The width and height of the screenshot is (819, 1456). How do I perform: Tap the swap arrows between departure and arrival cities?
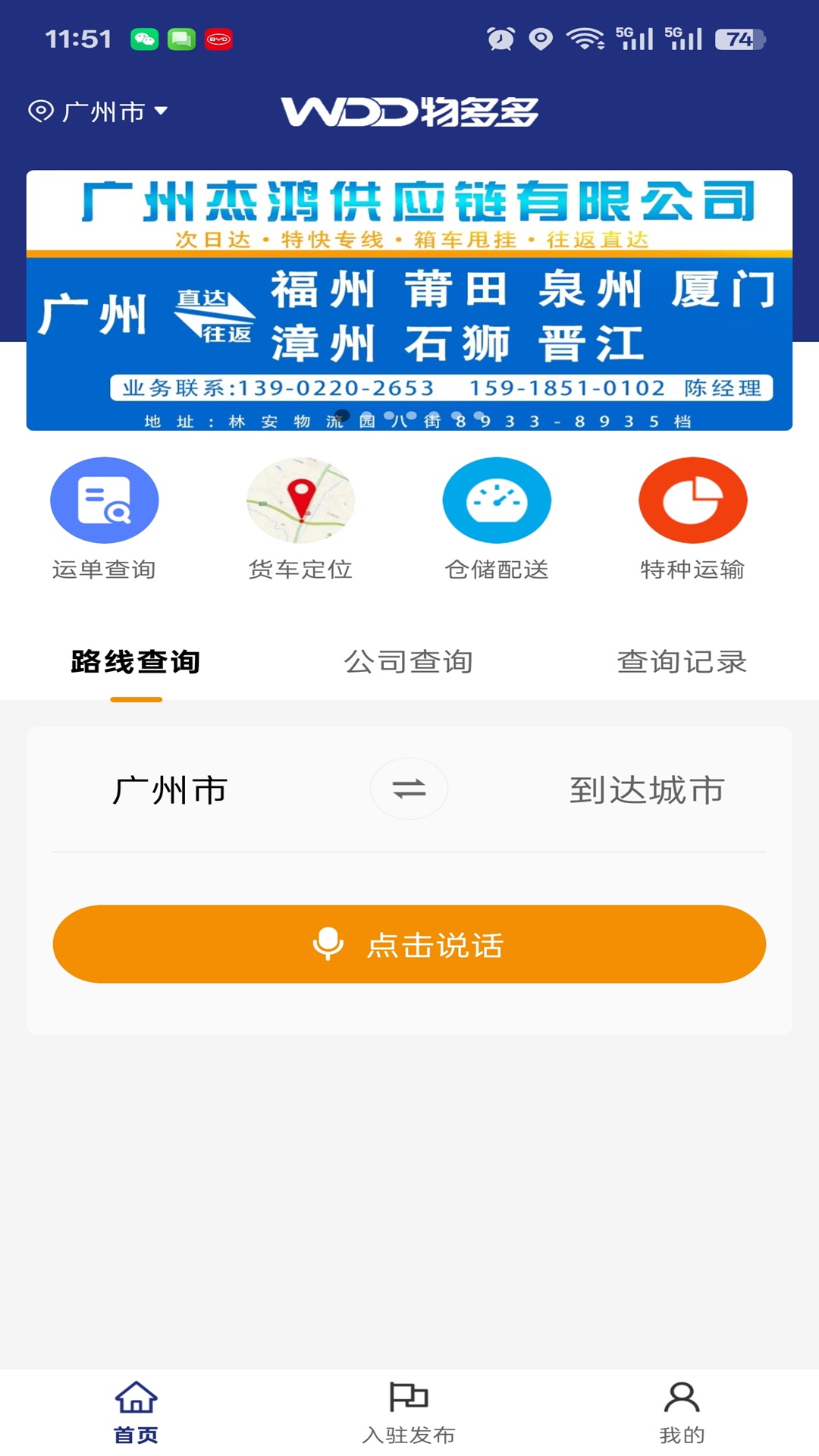[409, 789]
